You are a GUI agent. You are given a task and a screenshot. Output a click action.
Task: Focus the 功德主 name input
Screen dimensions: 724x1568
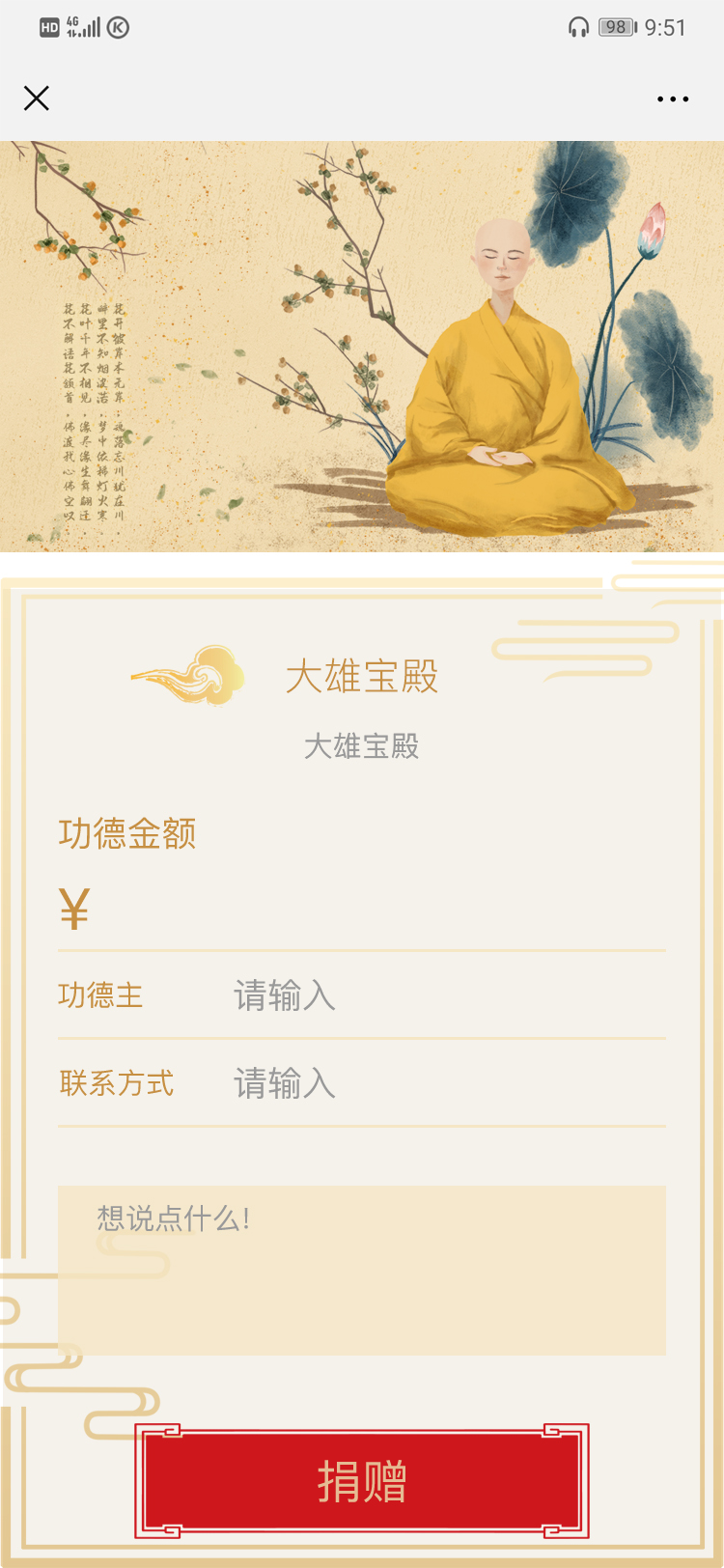click(444, 995)
